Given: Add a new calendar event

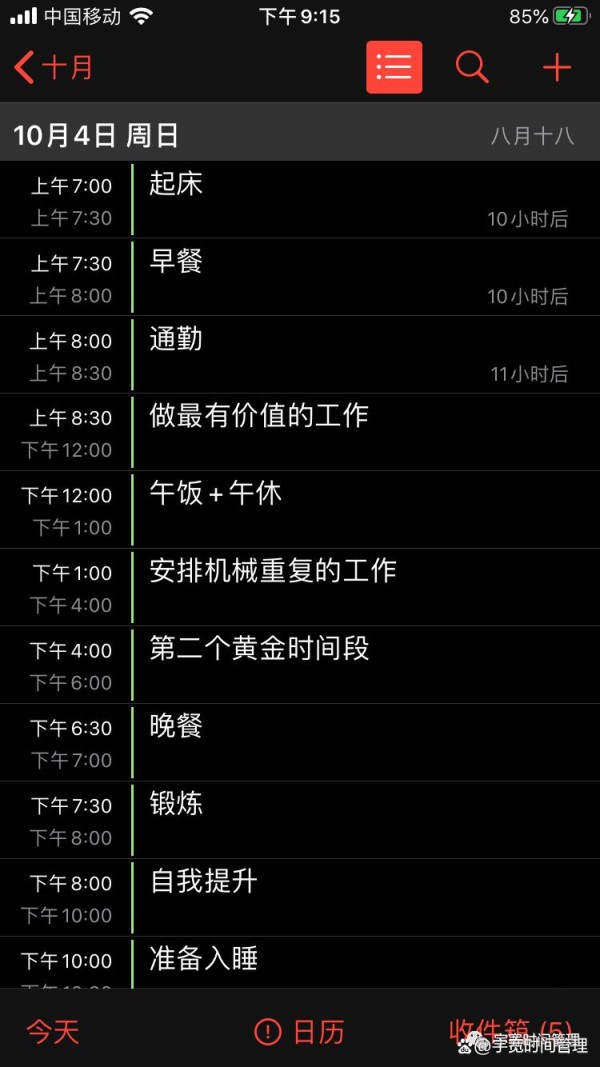Looking at the screenshot, I should [556, 67].
